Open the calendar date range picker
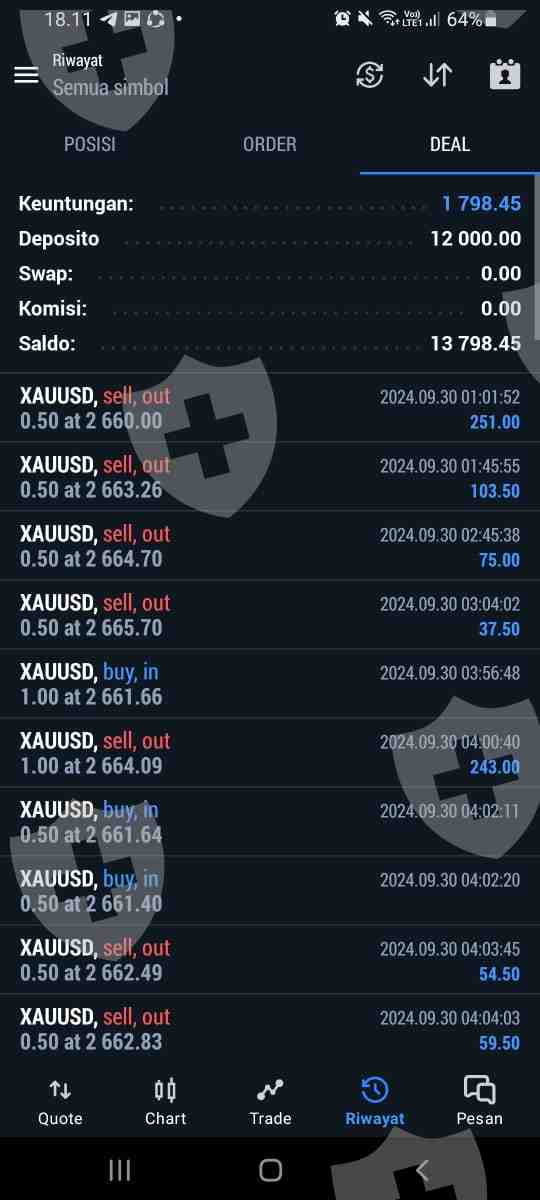This screenshot has width=540, height=1200. point(505,75)
